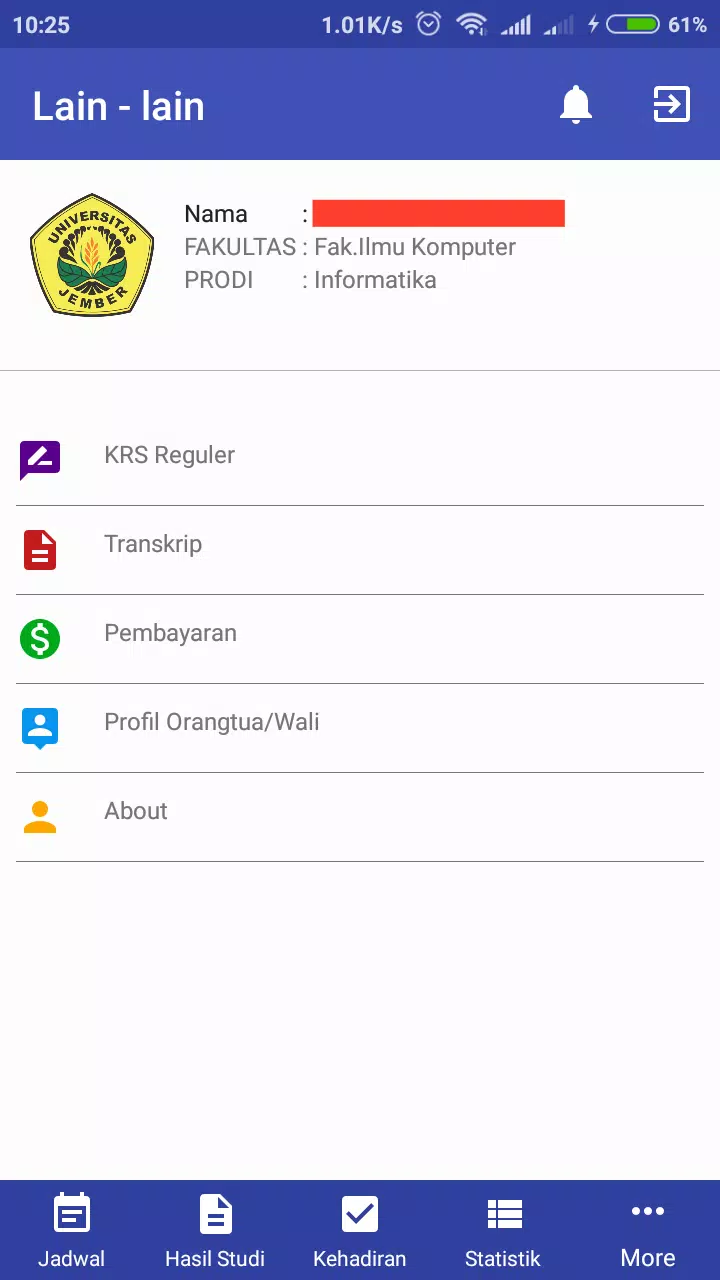Switch to the Jadwal tab
This screenshot has width=720, height=1280.
(72, 1230)
